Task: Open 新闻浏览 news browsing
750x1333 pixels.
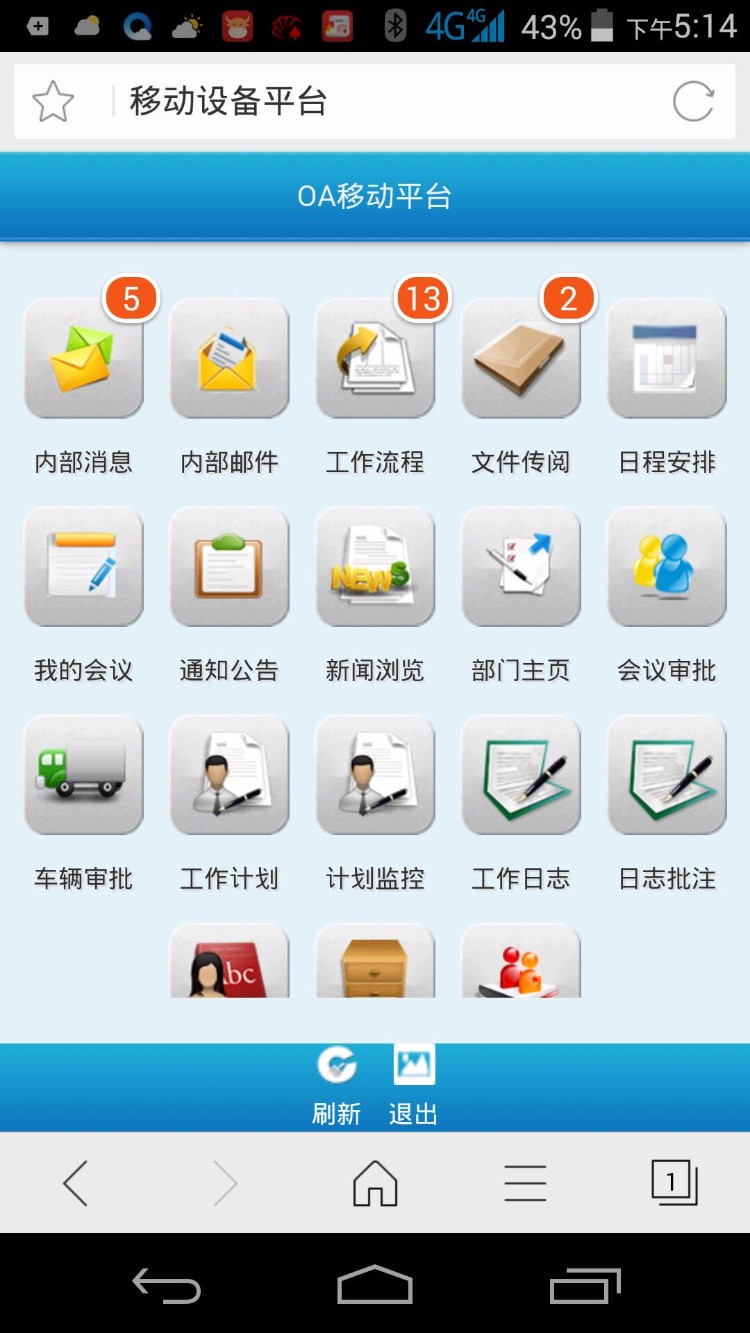Action: click(x=375, y=567)
